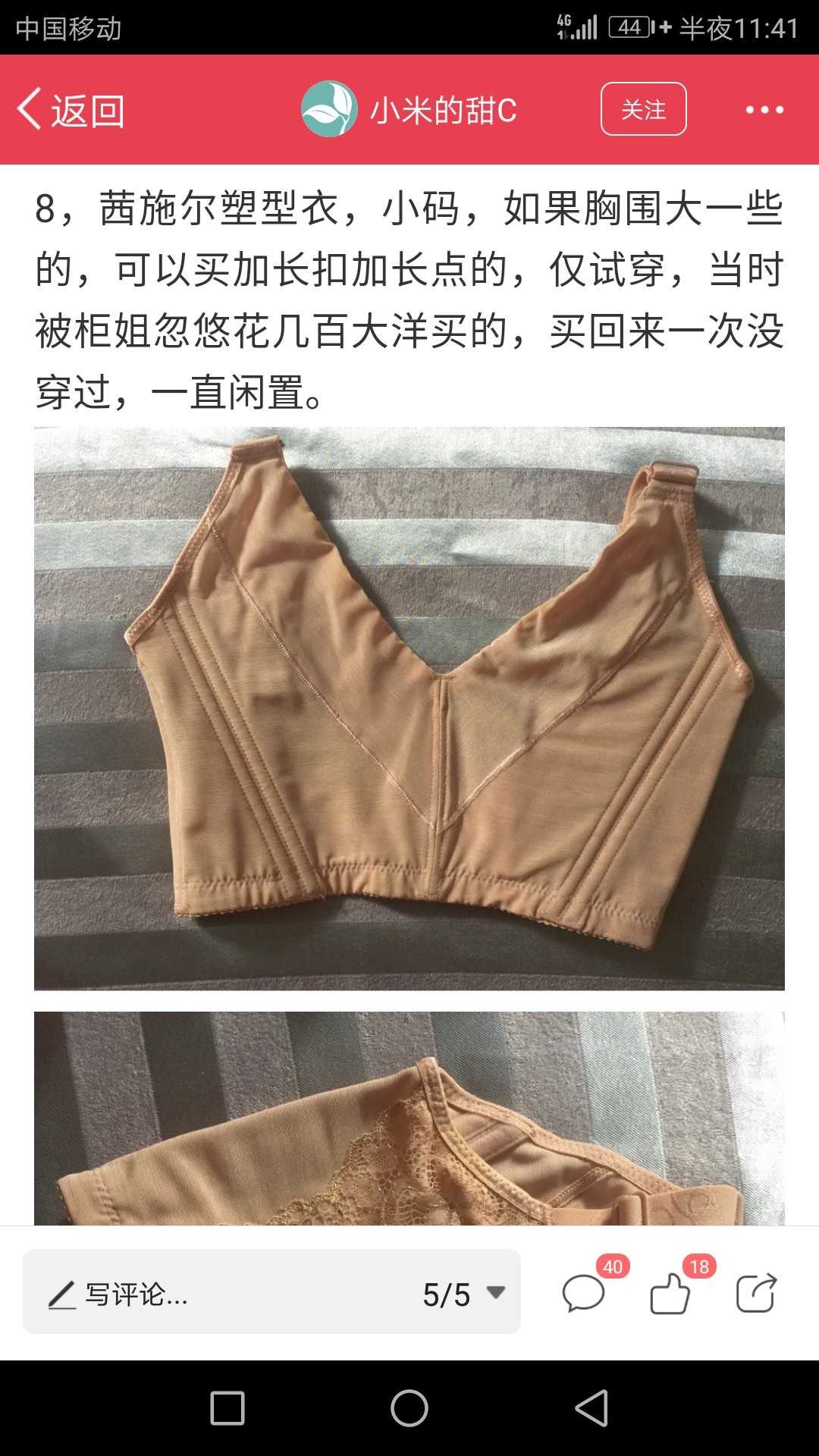
Task: Share this post
Action: 757,1292
